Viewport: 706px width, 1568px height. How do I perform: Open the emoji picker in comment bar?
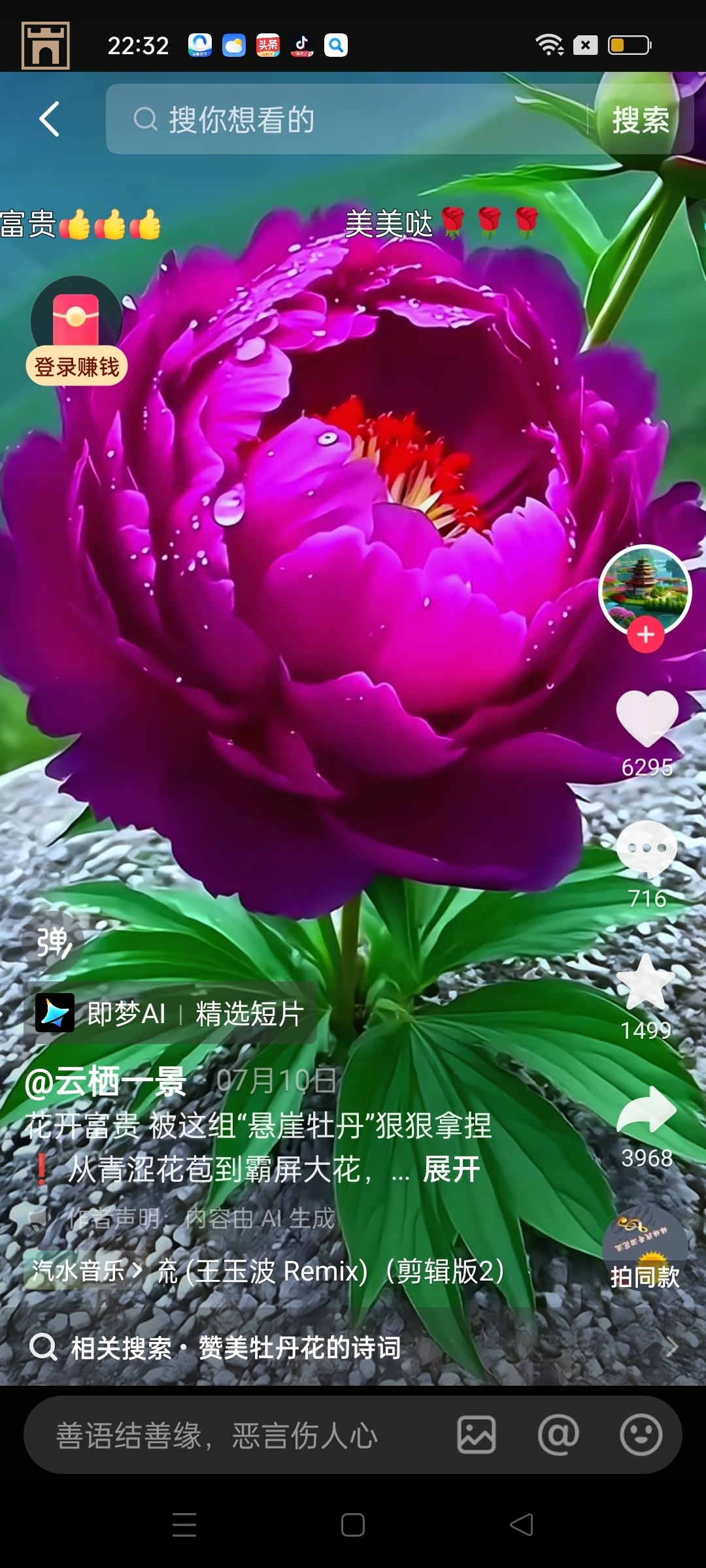(x=641, y=1435)
